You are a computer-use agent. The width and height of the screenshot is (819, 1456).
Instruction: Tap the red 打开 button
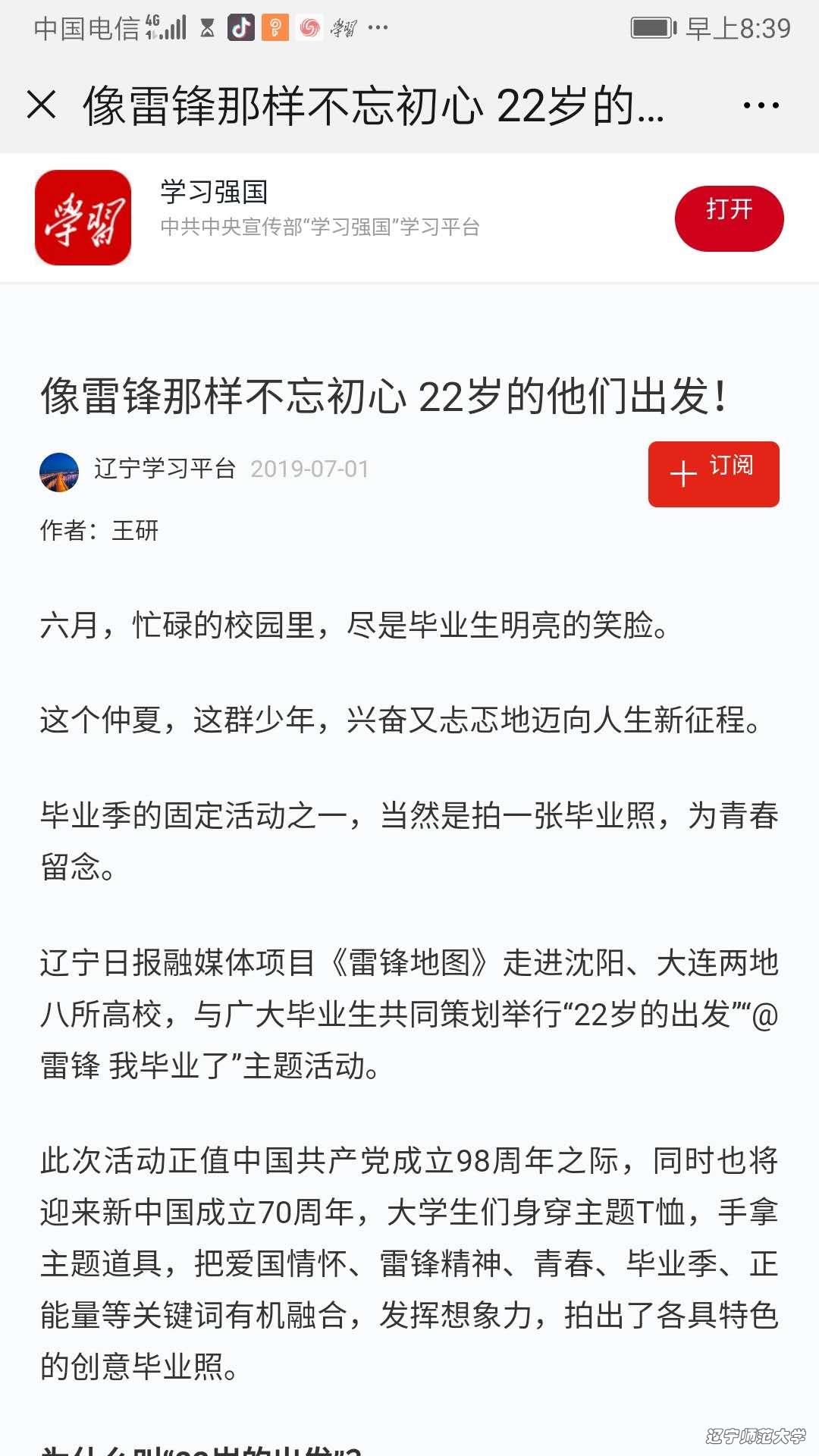[729, 218]
